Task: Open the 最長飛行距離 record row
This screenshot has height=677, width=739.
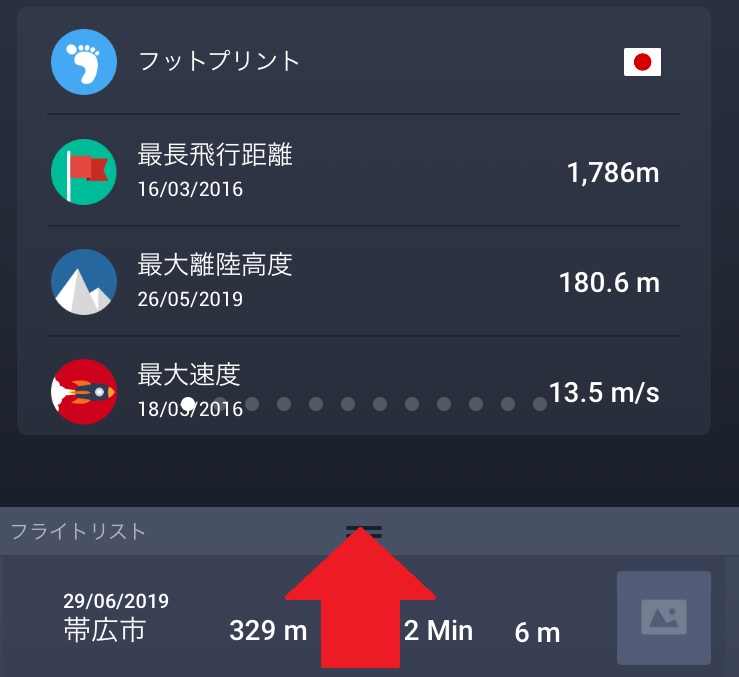Action: [363, 171]
